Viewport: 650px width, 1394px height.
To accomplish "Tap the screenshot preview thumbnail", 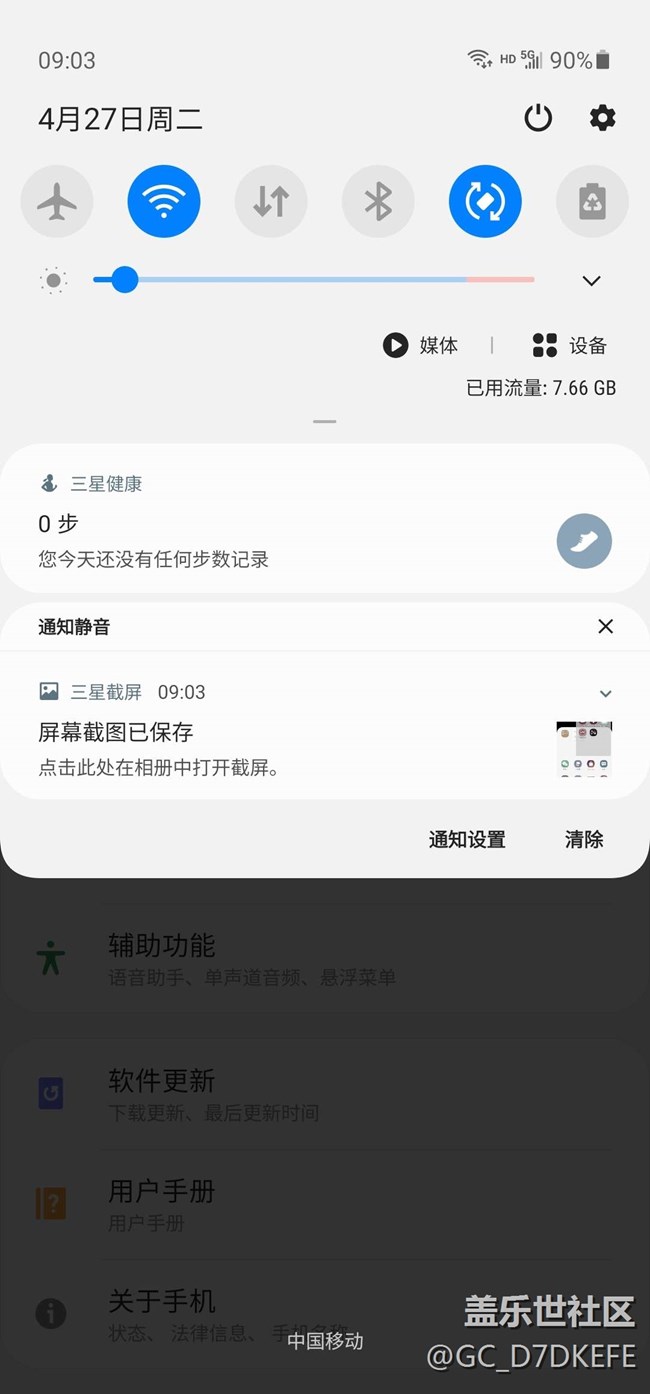I will [x=584, y=749].
